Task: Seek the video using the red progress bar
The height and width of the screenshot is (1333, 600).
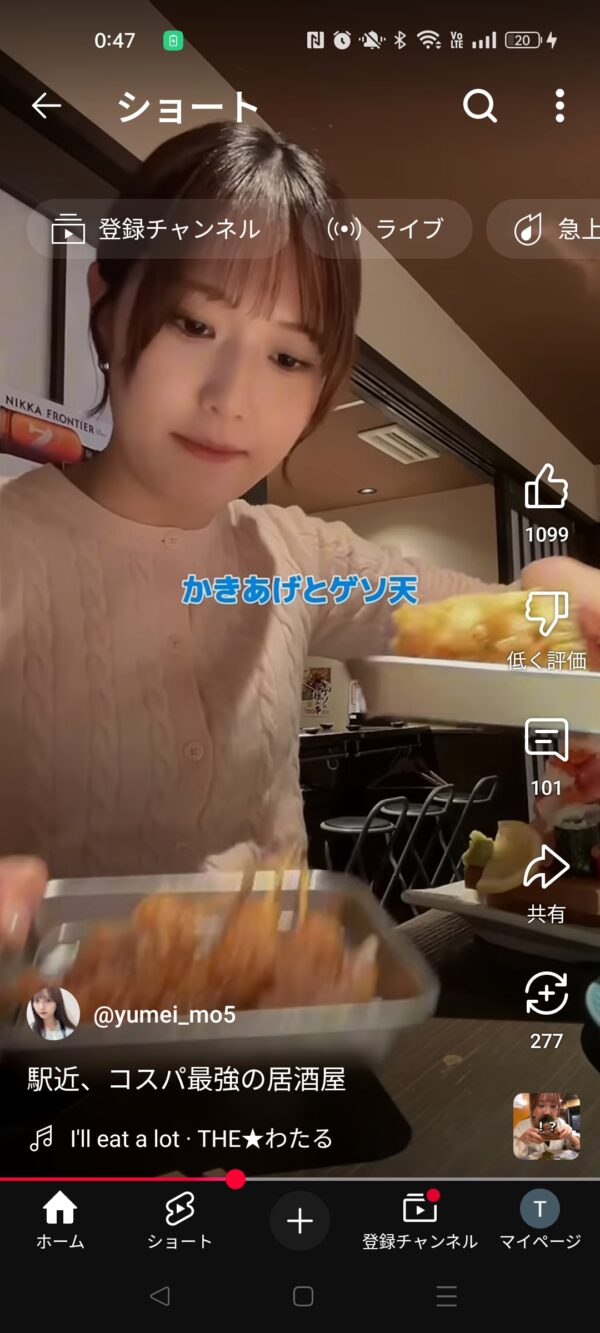Action: point(236,1179)
